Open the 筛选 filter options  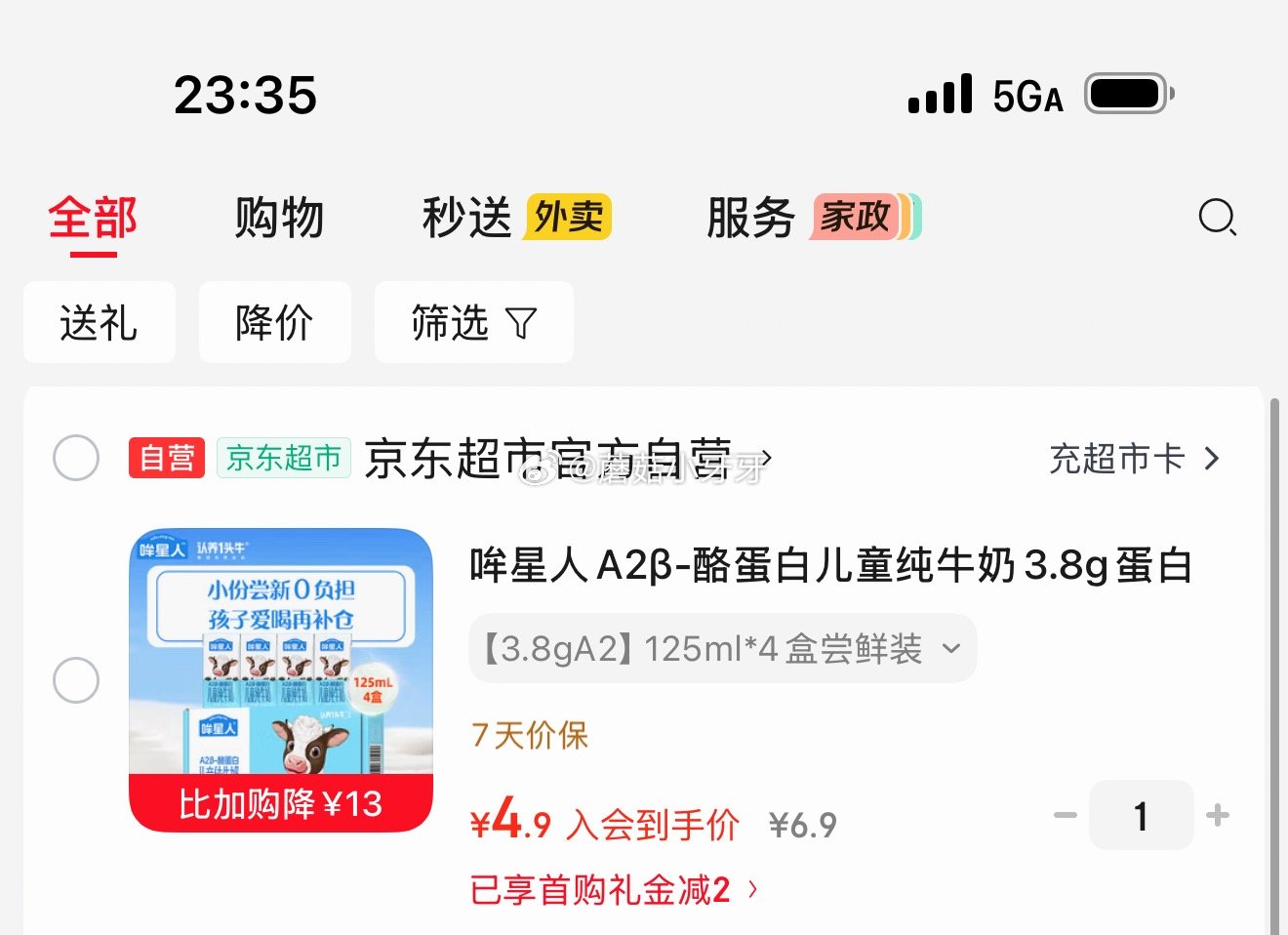point(473,323)
